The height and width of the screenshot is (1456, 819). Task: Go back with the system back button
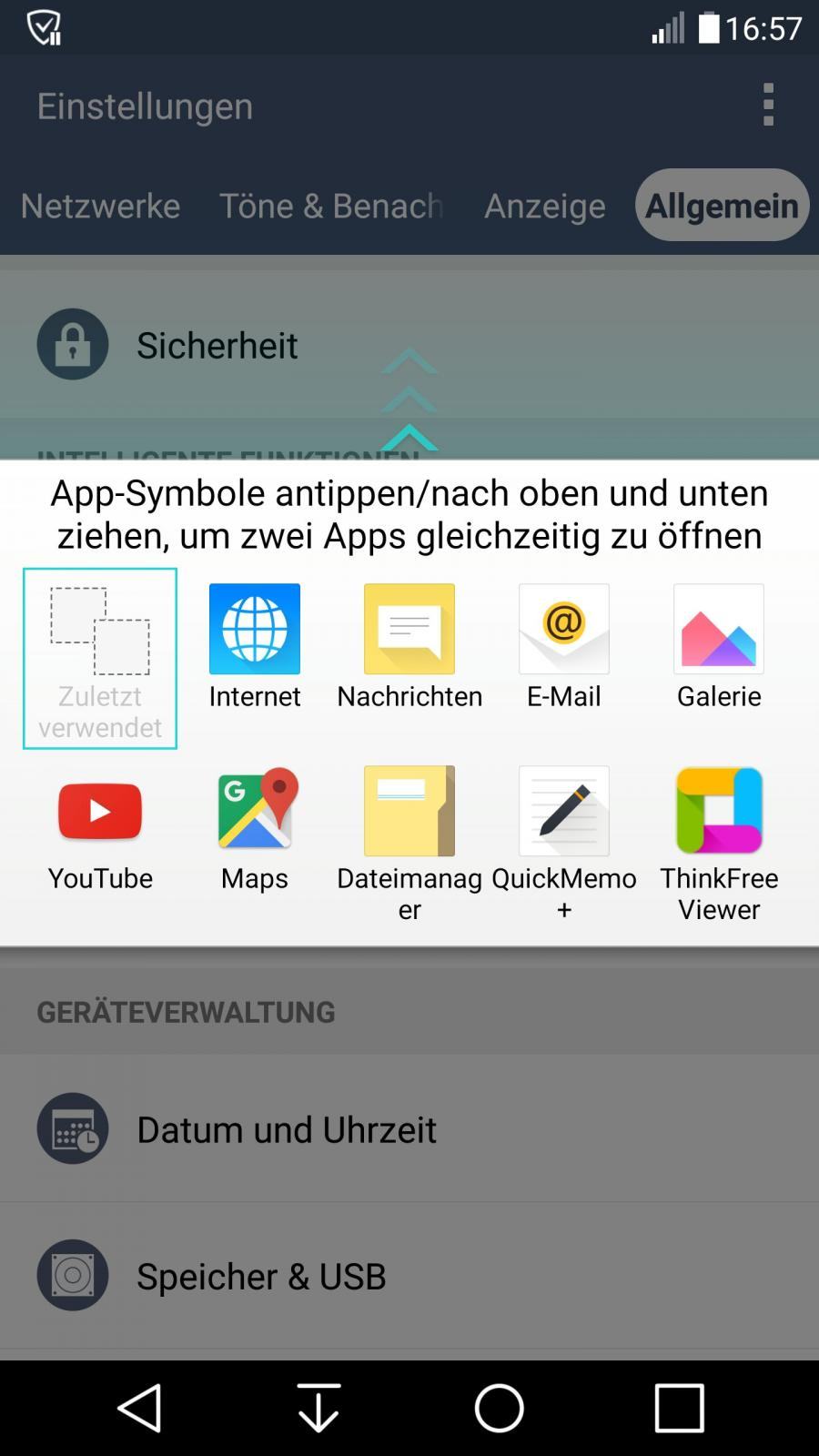point(139,1408)
